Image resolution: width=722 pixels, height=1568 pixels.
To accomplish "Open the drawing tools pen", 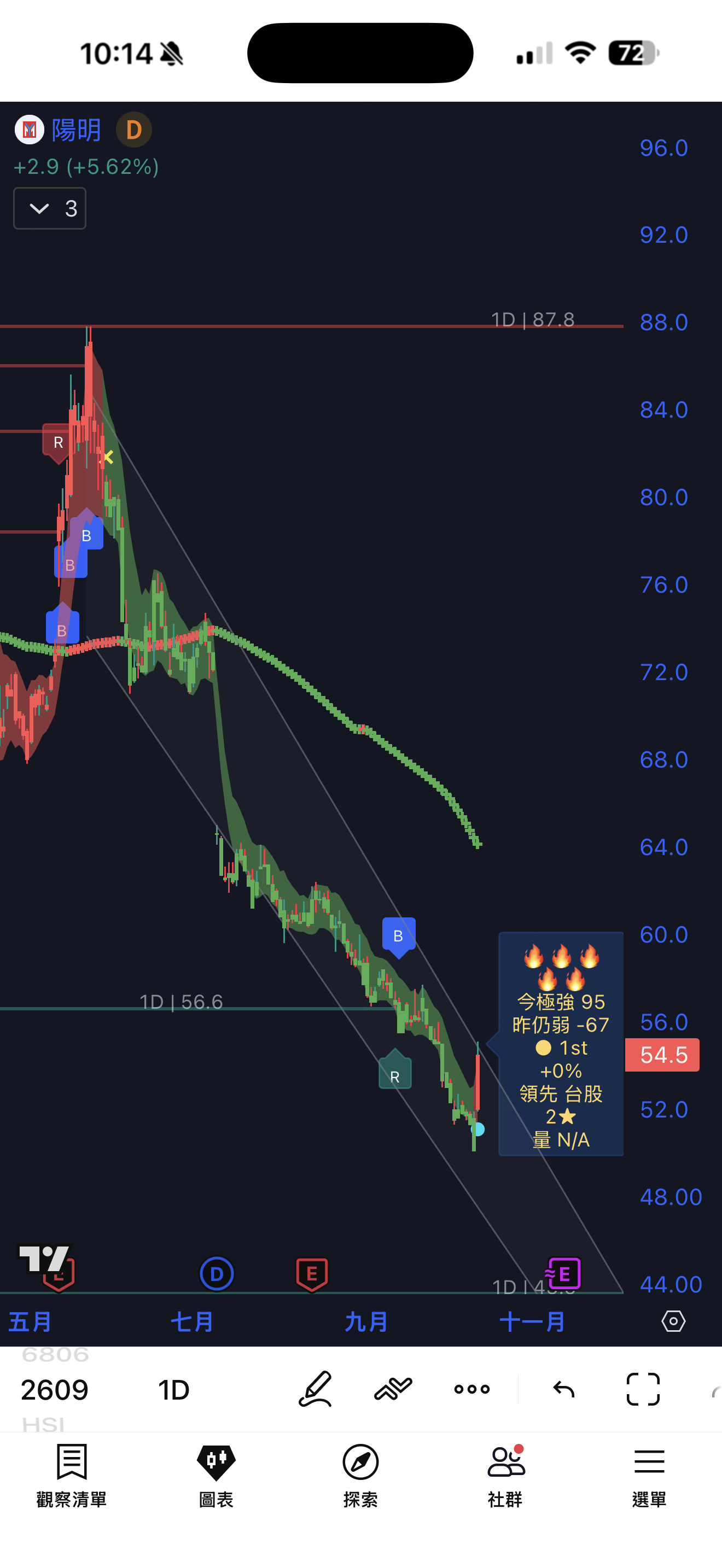I will coord(316,1389).
